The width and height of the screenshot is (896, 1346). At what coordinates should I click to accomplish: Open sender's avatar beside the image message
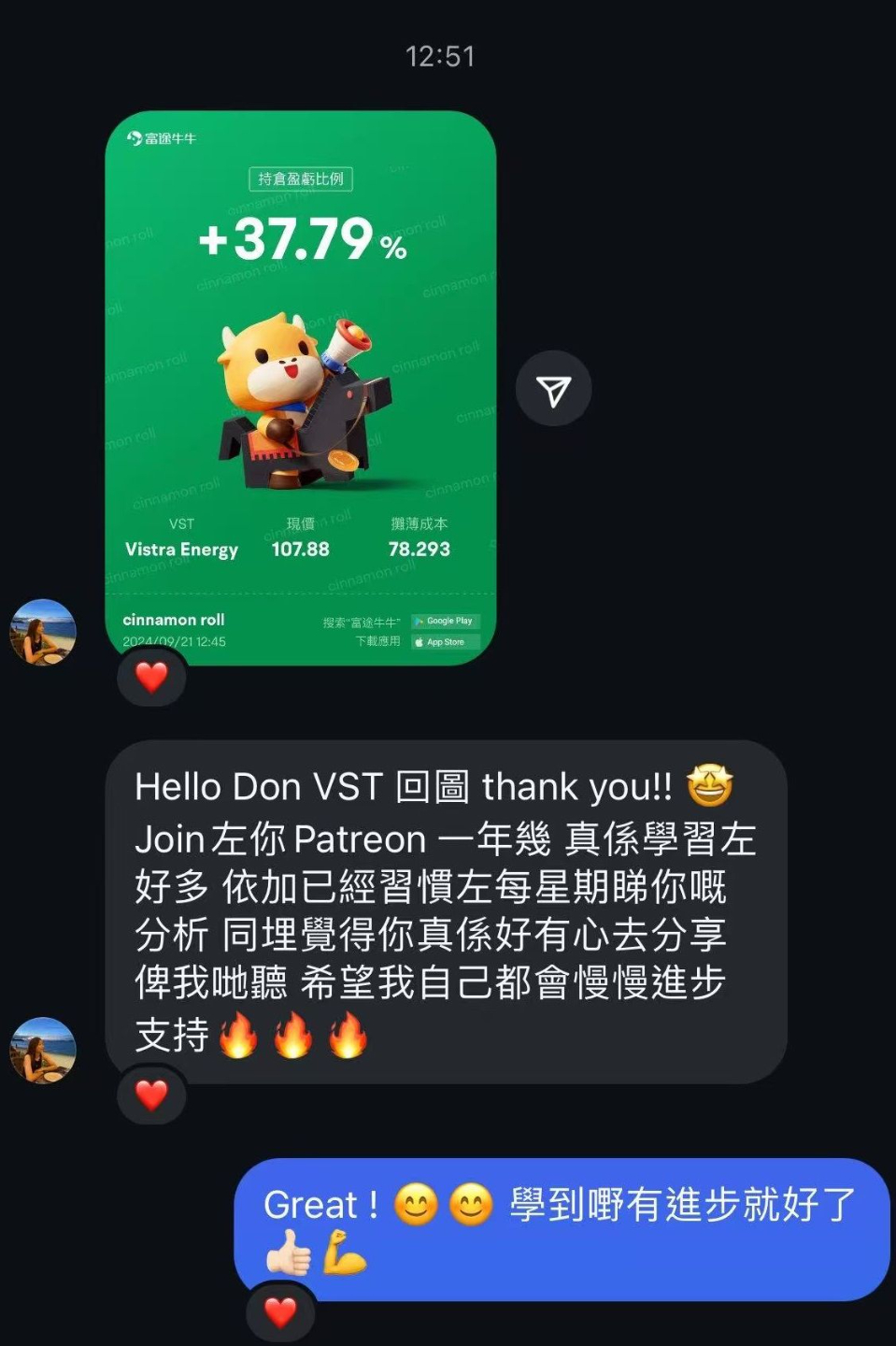coord(43,633)
